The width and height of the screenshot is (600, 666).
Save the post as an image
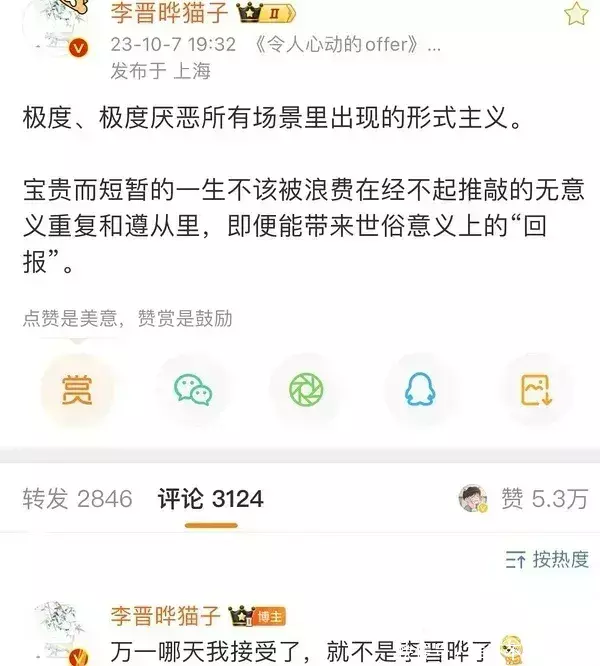pos(536,390)
